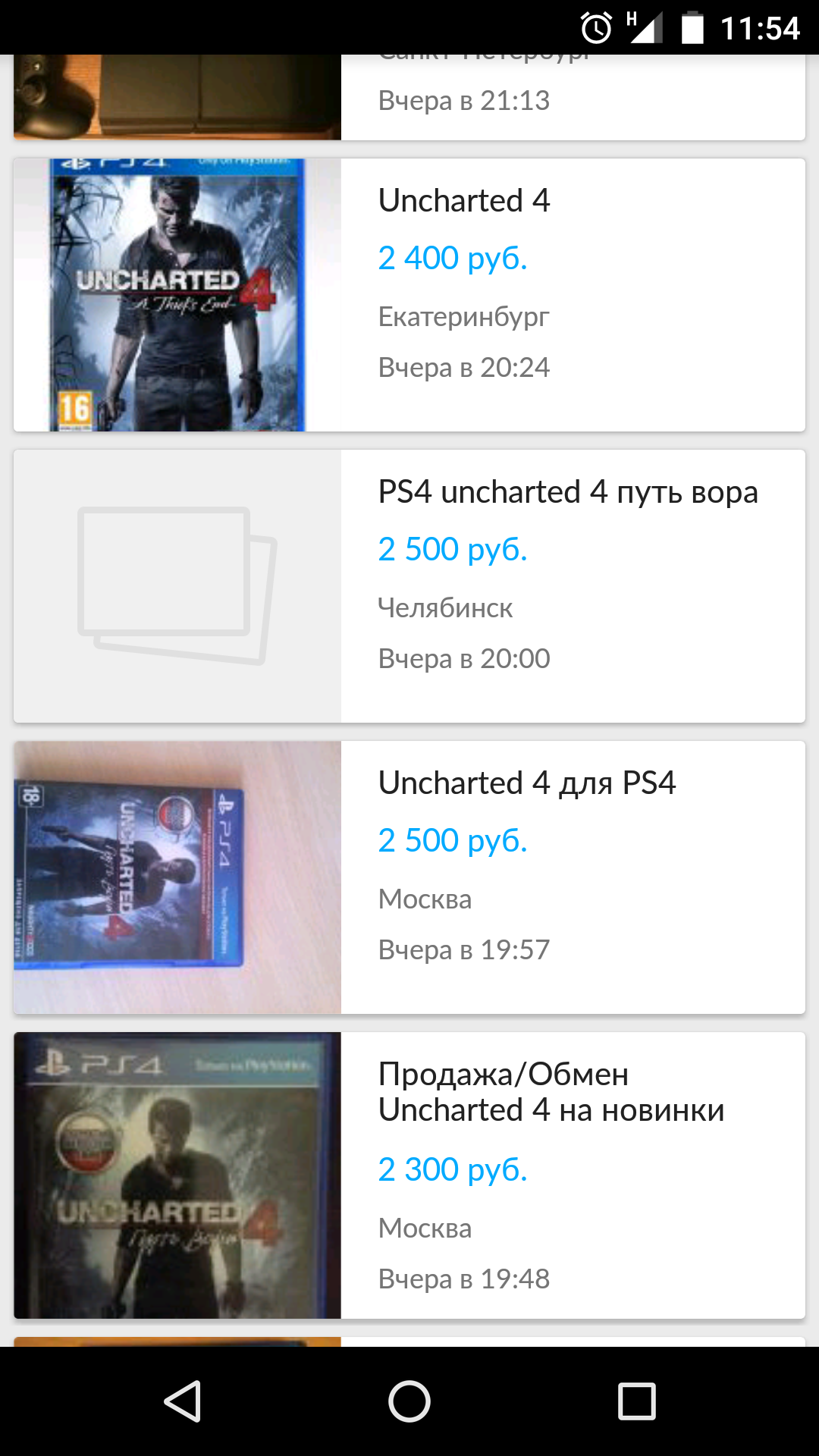This screenshot has height=1456, width=819.
Task: Go back using the system back button
Action: (182, 1401)
